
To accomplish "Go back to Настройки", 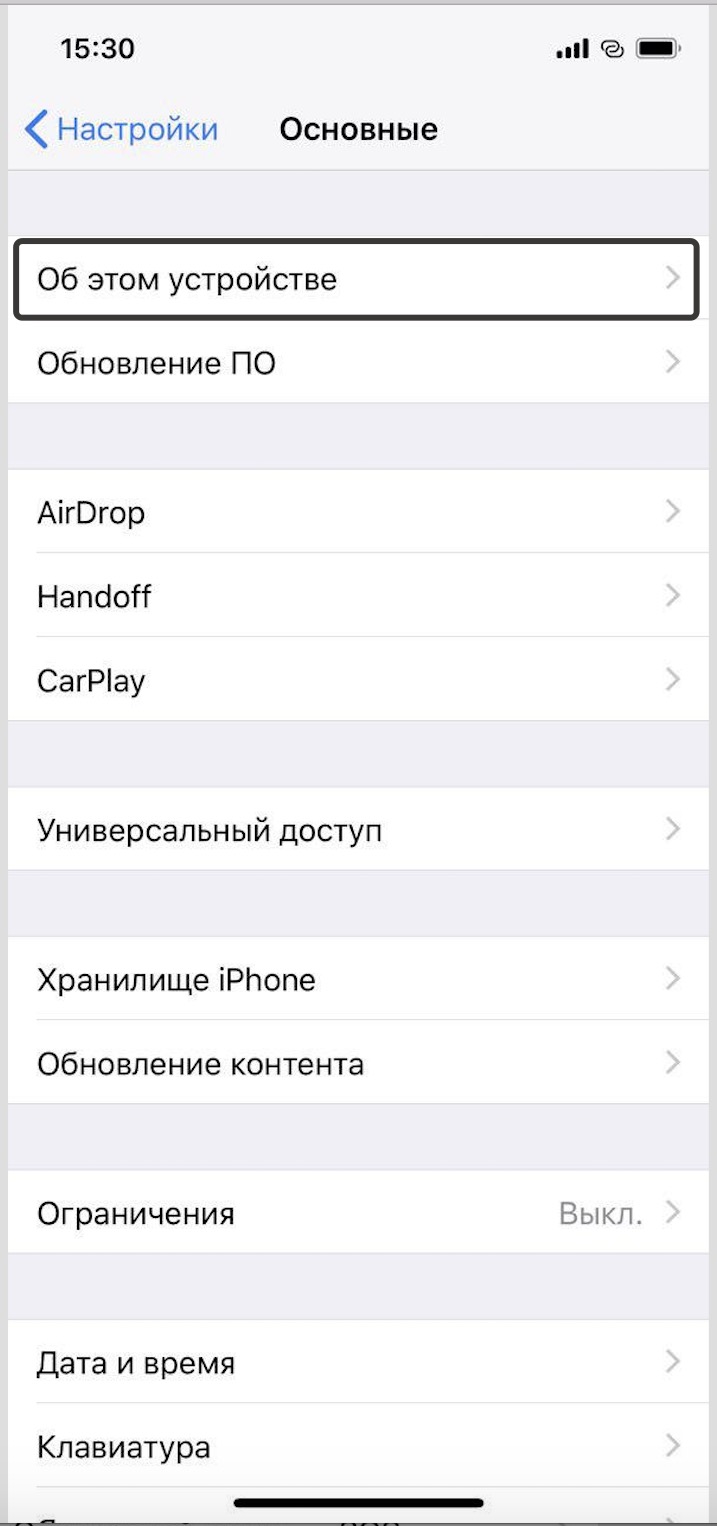I will click(121, 130).
